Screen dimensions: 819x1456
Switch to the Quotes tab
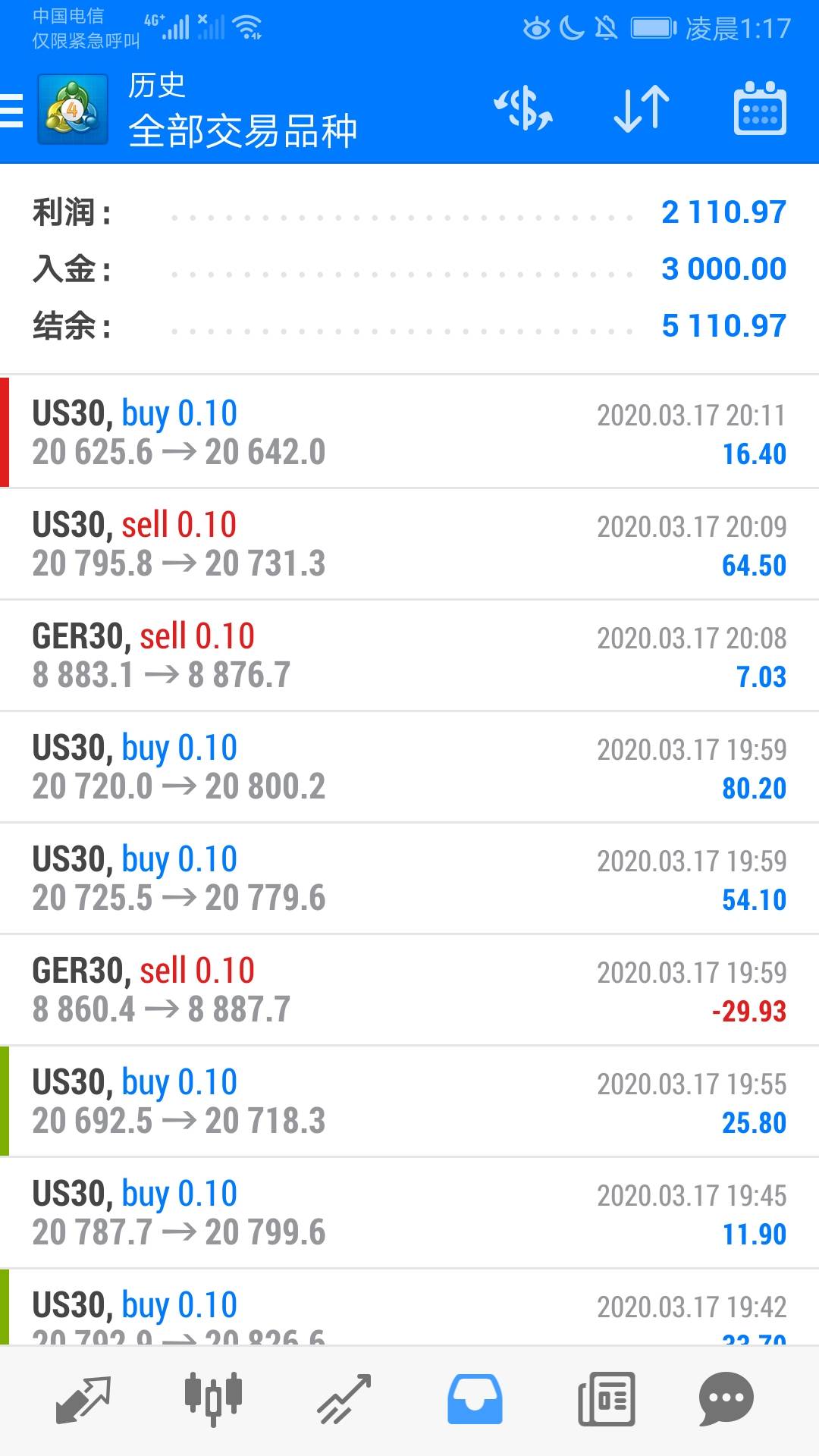pos(83,1400)
